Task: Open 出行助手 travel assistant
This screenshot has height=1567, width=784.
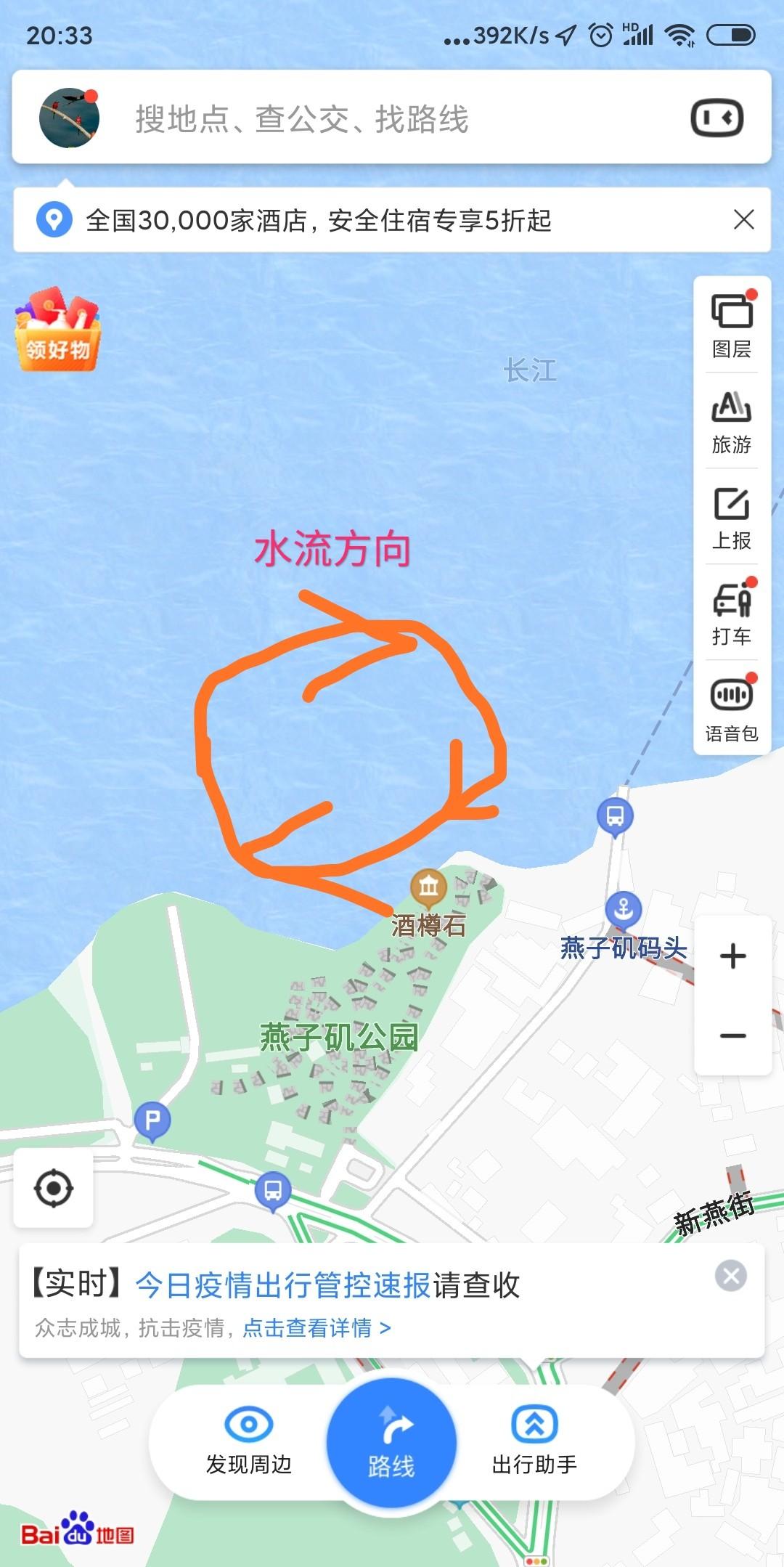Action: tap(534, 1441)
